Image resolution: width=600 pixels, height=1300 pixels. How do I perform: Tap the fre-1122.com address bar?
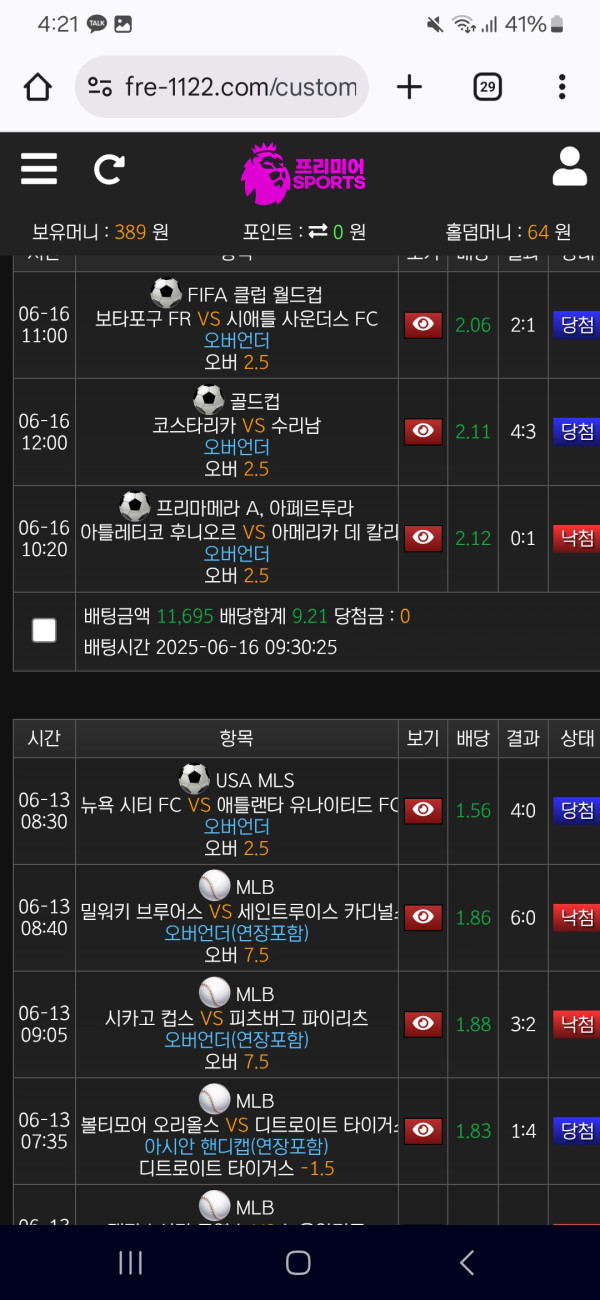click(x=222, y=87)
